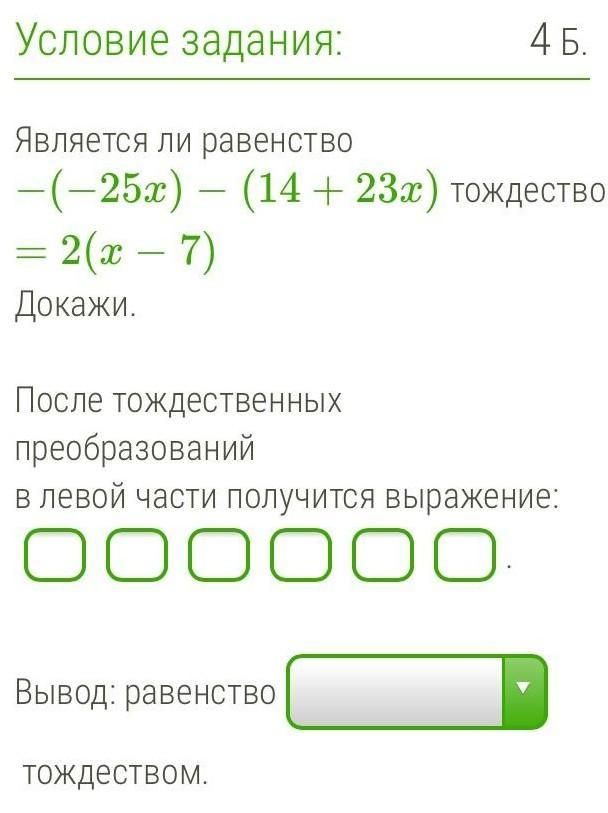Select the fifth answer box

tap(383, 554)
